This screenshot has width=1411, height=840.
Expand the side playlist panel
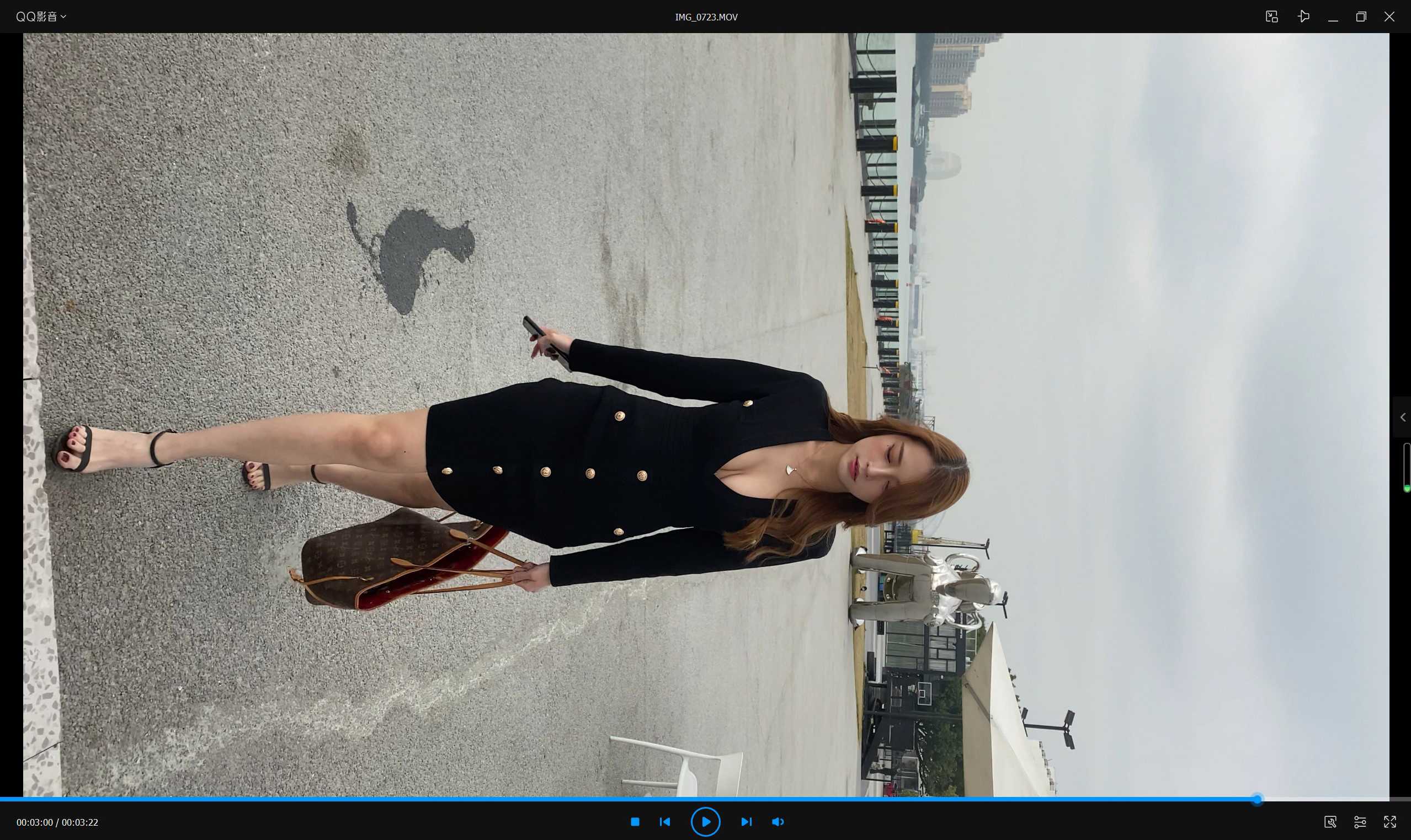point(1403,417)
